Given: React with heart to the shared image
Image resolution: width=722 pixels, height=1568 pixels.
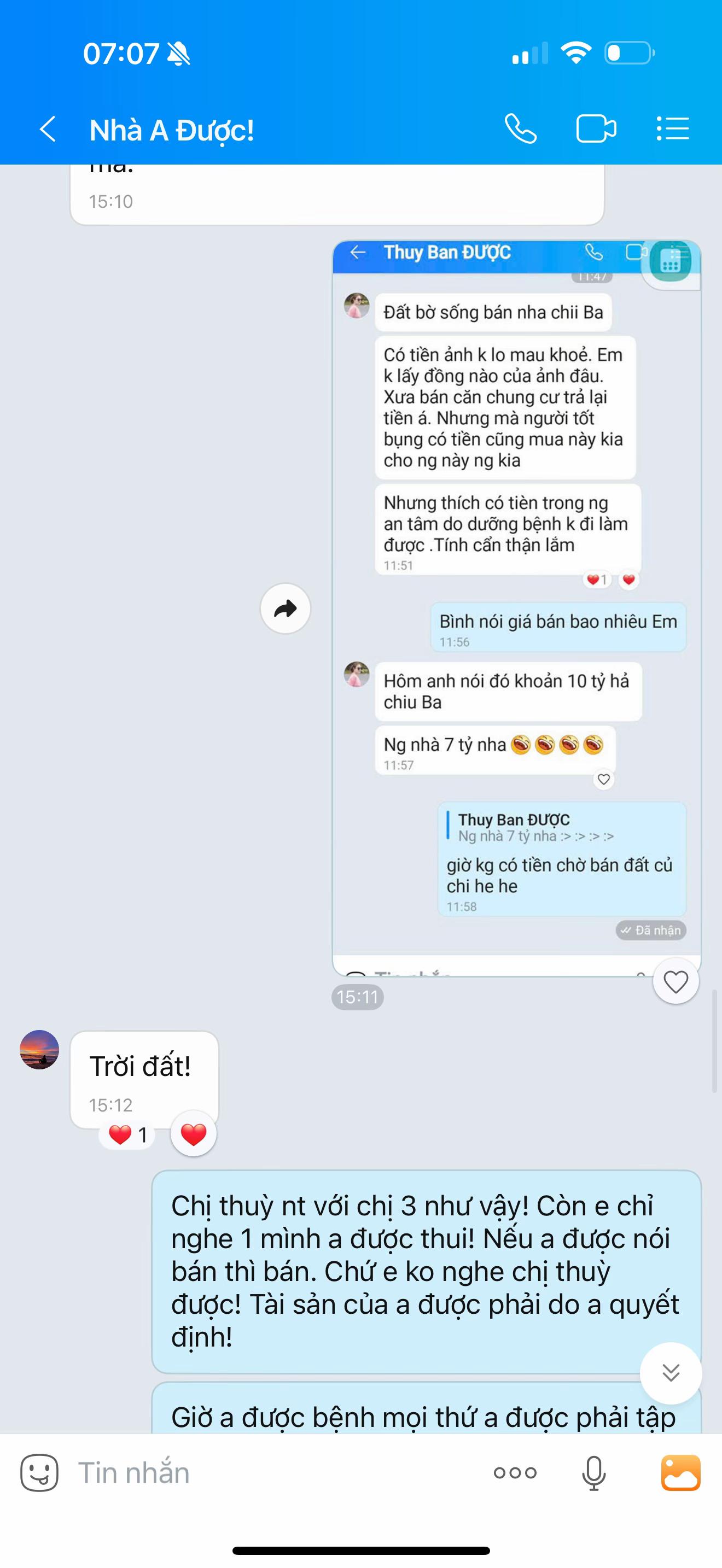Looking at the screenshot, I should [675, 982].
